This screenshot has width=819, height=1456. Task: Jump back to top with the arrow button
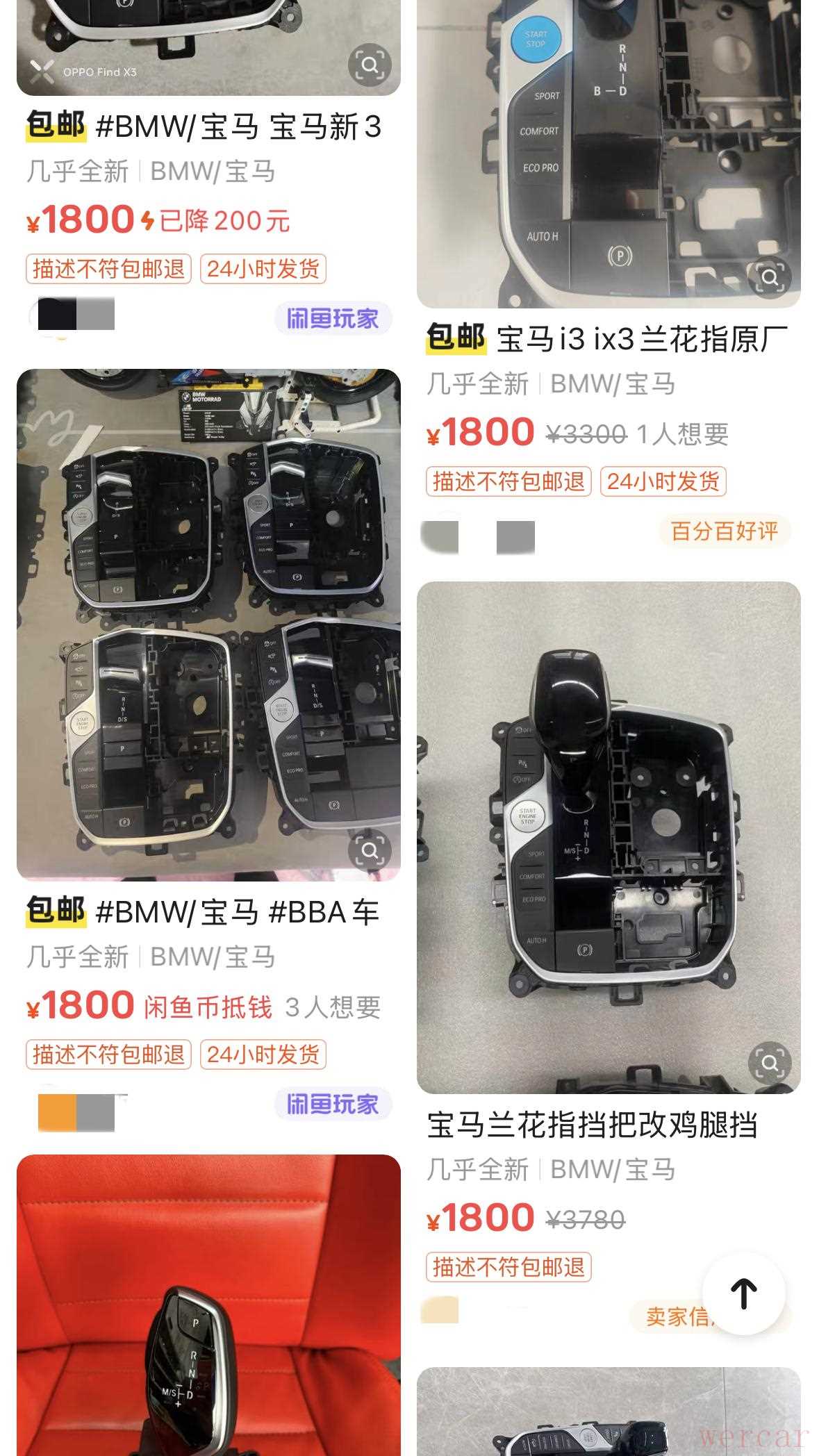[x=743, y=1293]
